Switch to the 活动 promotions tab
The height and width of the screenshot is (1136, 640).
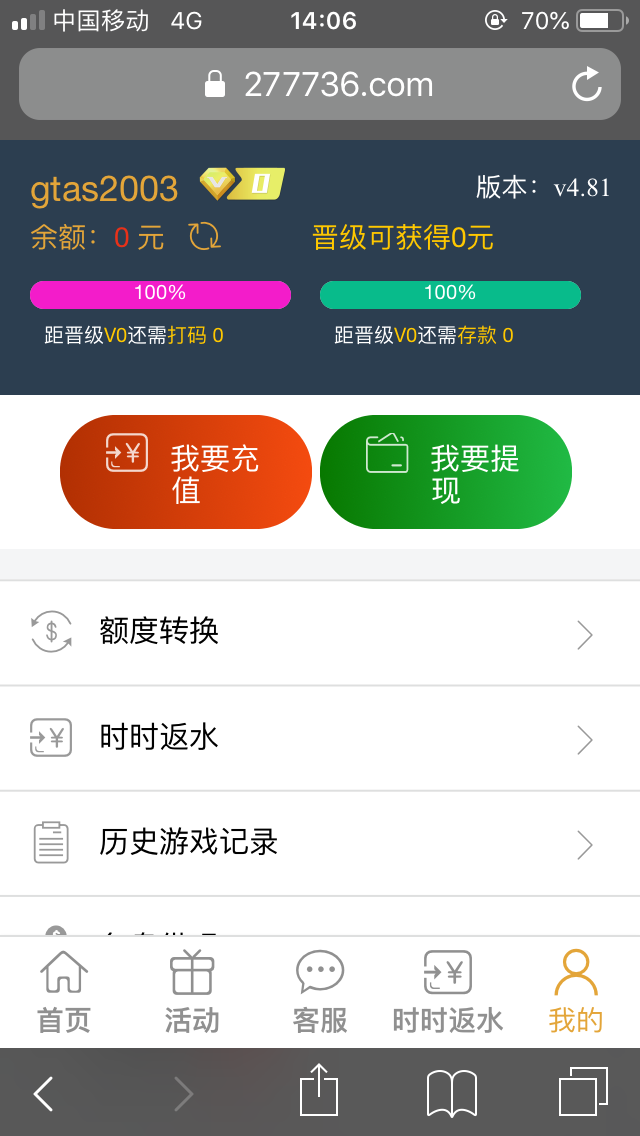pyautogui.click(x=192, y=991)
